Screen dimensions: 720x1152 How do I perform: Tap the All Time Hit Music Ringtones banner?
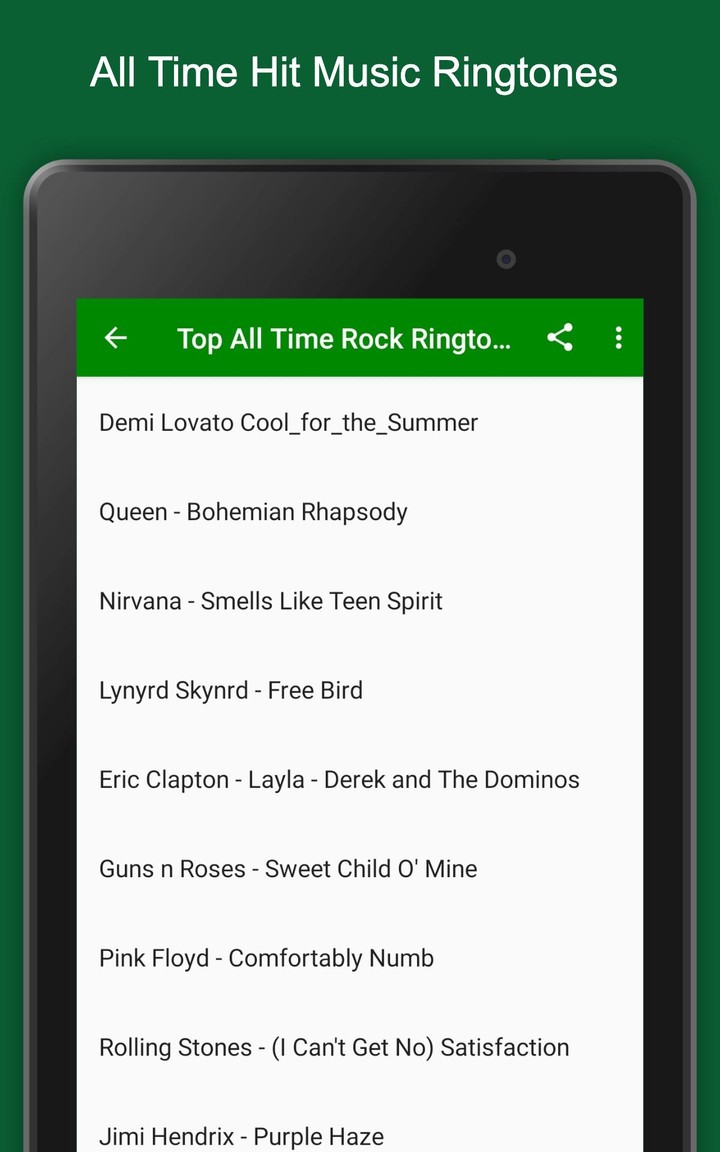pos(354,72)
